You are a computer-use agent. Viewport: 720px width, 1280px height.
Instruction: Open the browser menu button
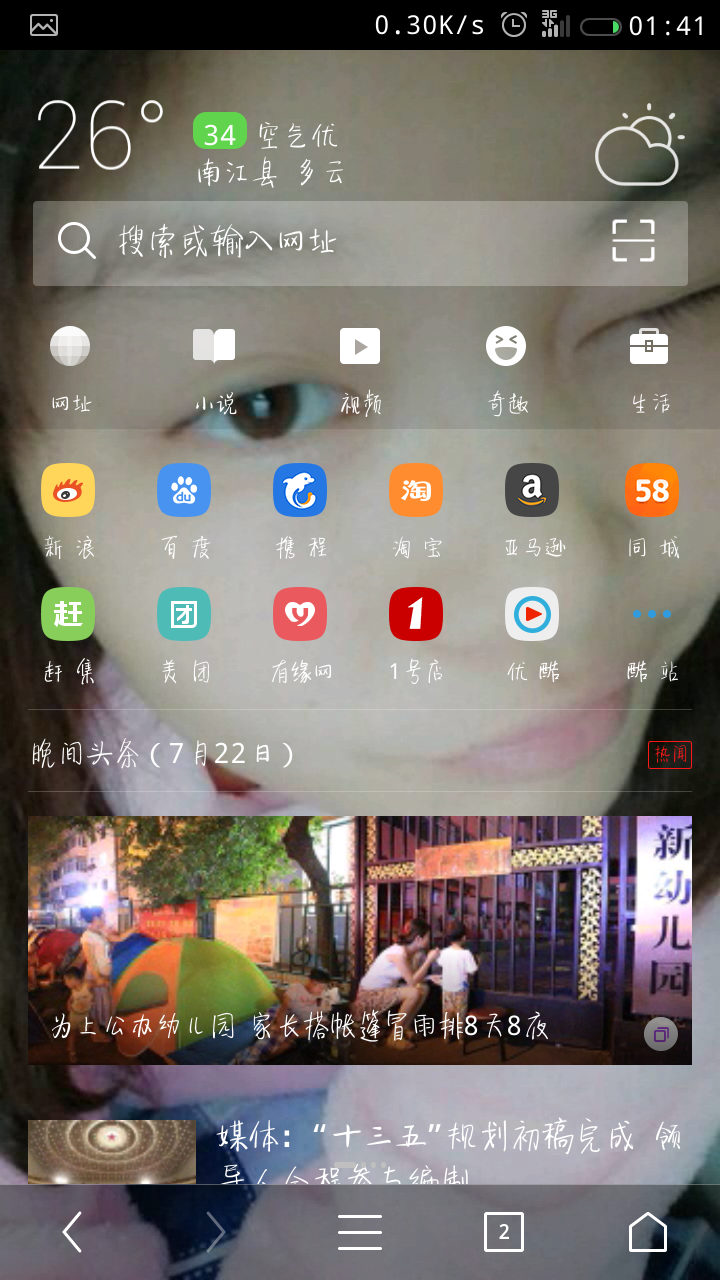360,1232
